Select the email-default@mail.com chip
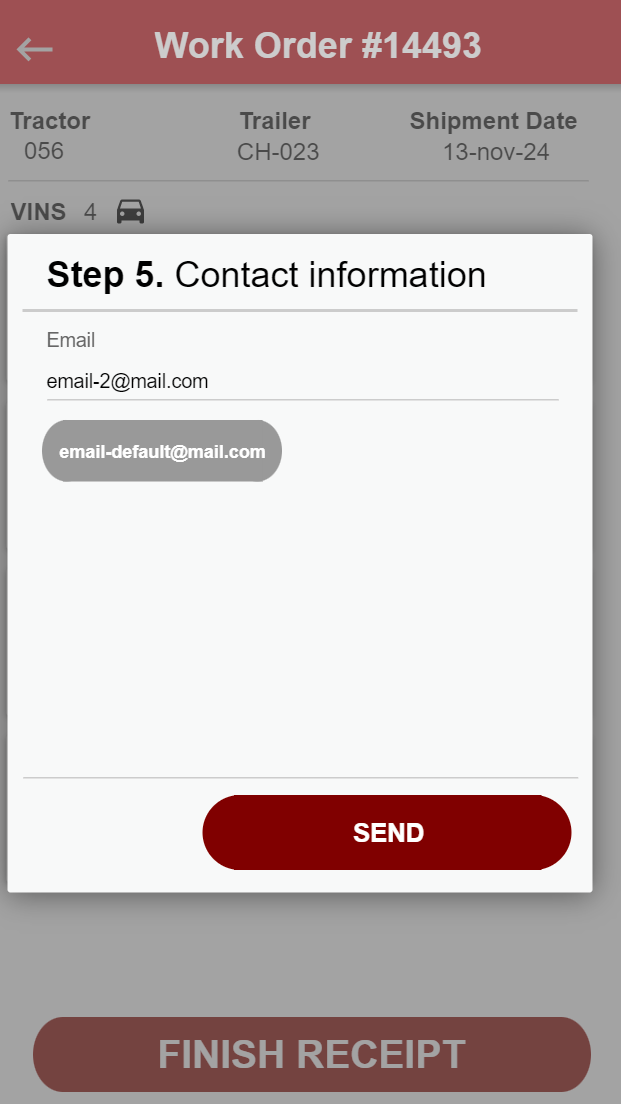The height and width of the screenshot is (1104, 621). coord(162,451)
